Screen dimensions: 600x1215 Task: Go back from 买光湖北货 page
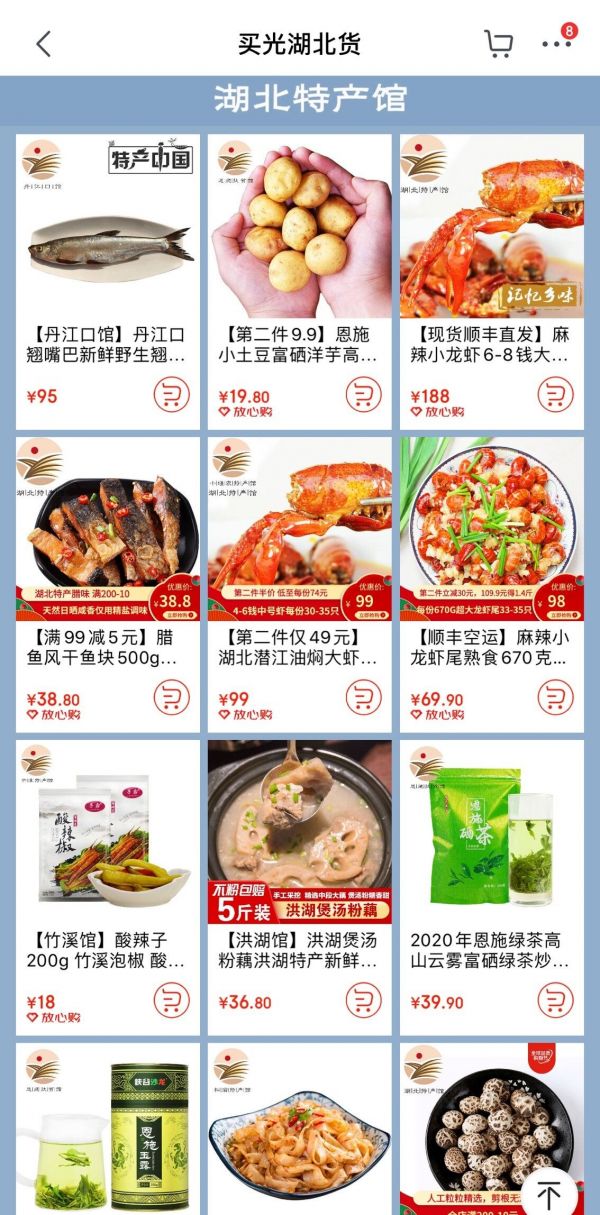[43, 44]
